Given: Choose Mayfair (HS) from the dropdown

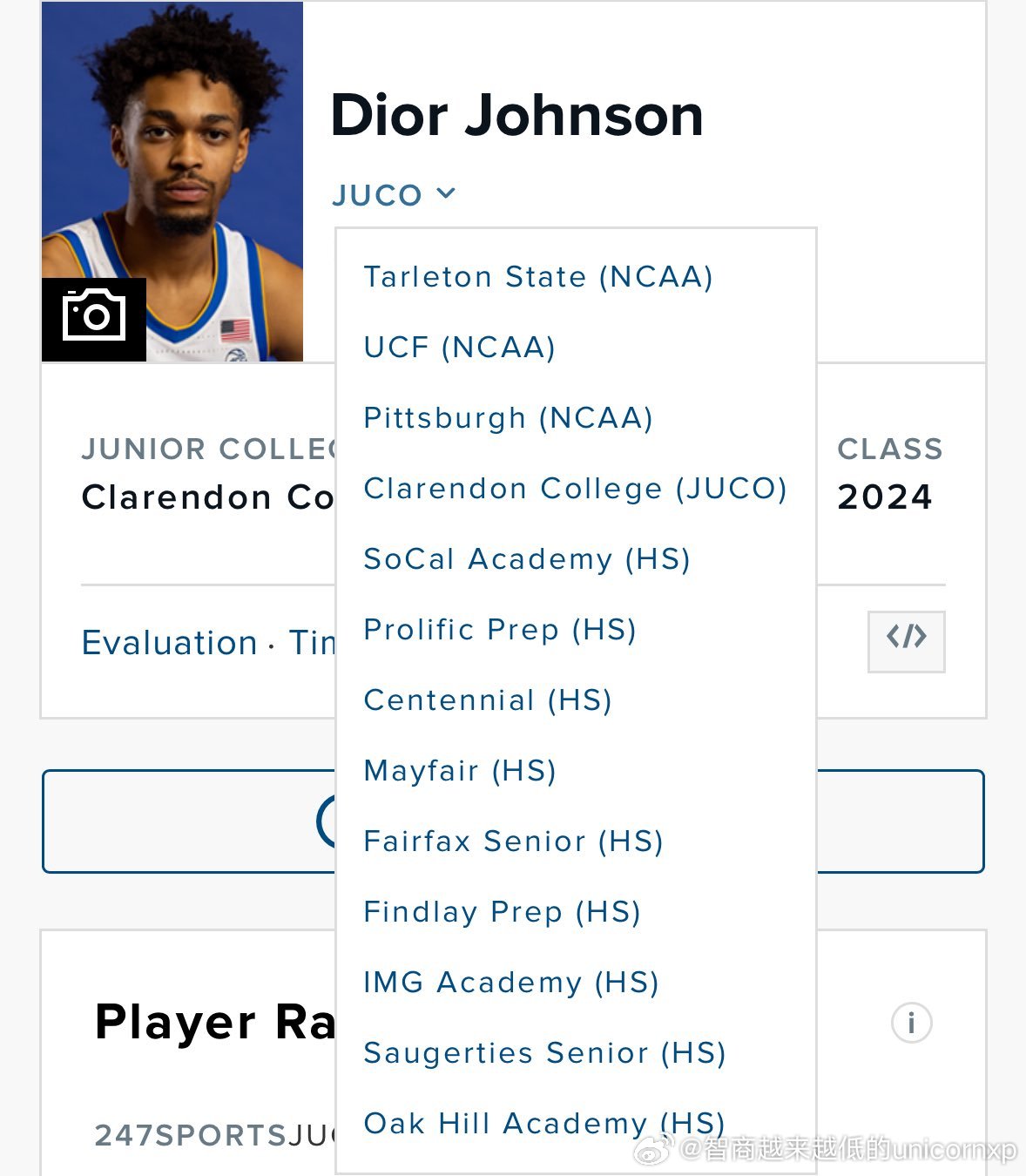Looking at the screenshot, I should 460,770.
